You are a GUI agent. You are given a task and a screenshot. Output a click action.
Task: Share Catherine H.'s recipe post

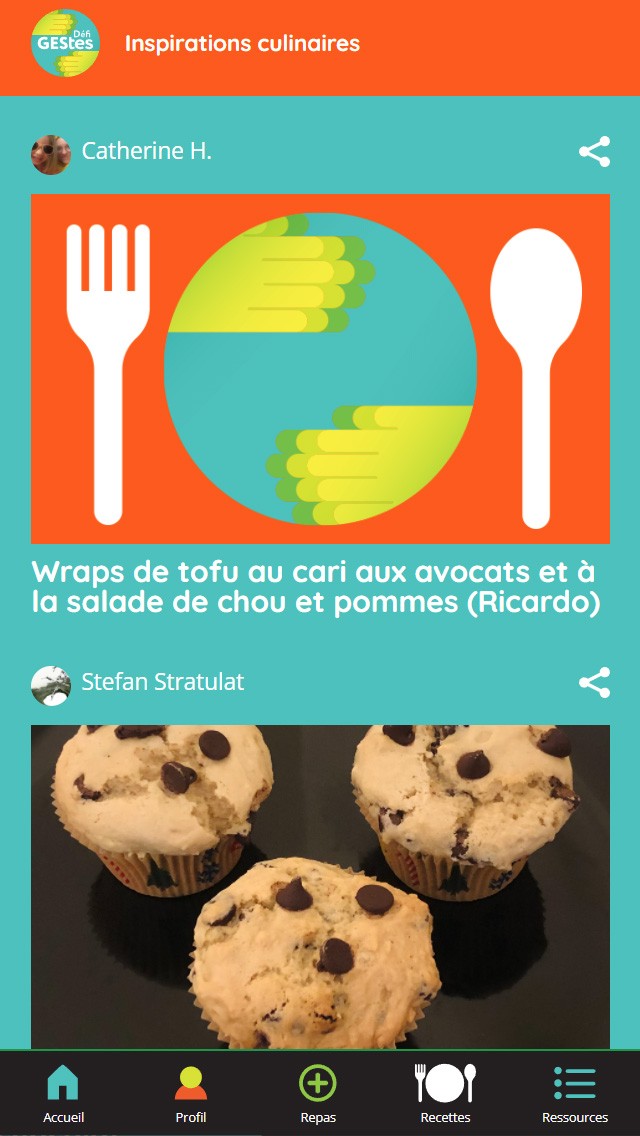(594, 152)
